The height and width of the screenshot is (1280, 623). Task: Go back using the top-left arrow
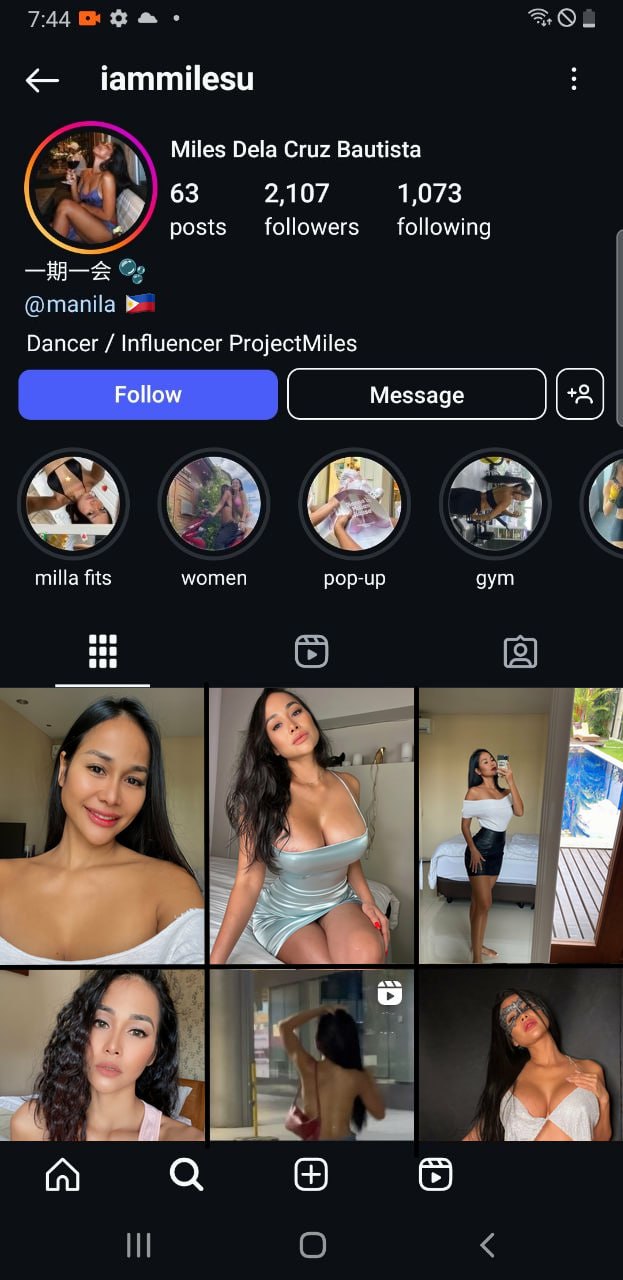42,80
